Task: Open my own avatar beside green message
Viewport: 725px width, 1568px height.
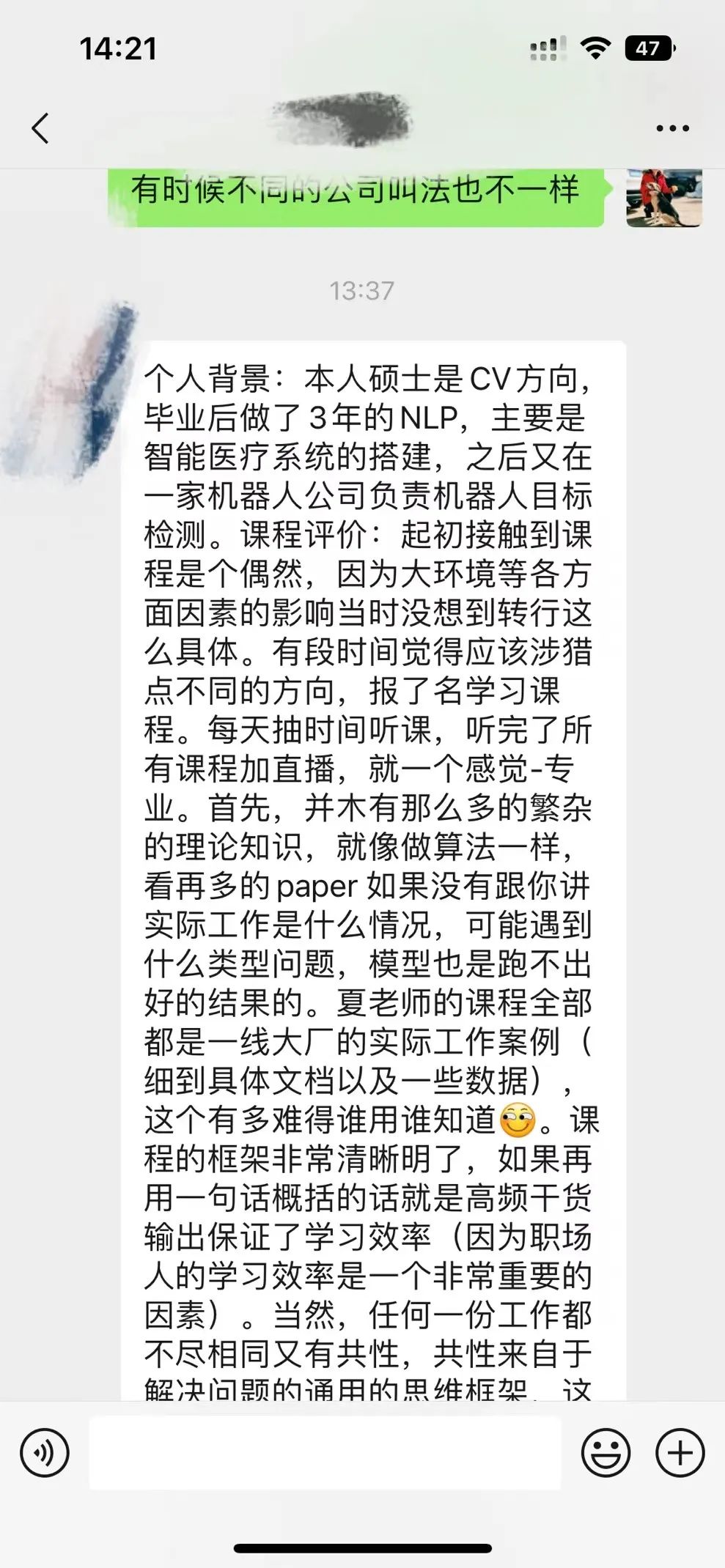Action: 663,196
